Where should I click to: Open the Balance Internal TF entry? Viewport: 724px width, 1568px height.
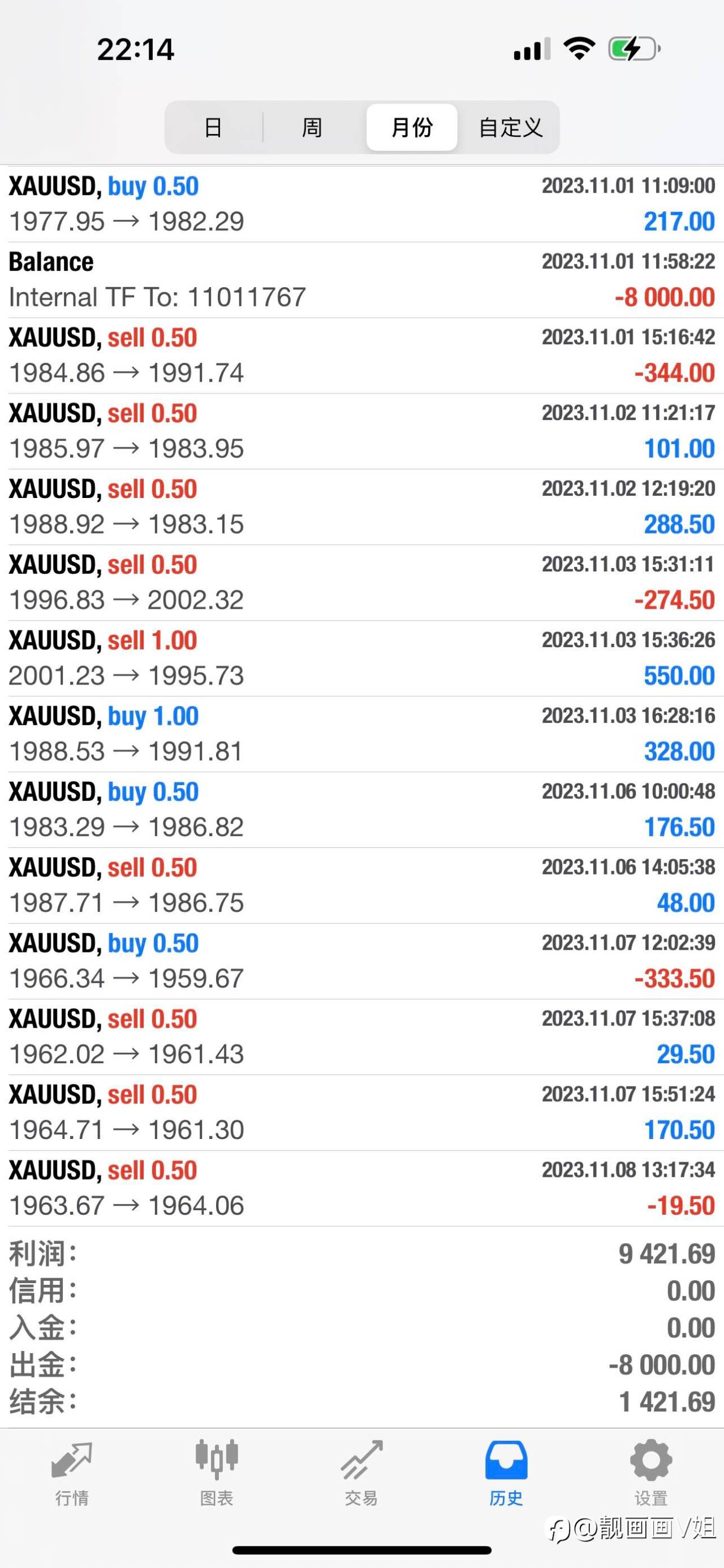click(361, 279)
